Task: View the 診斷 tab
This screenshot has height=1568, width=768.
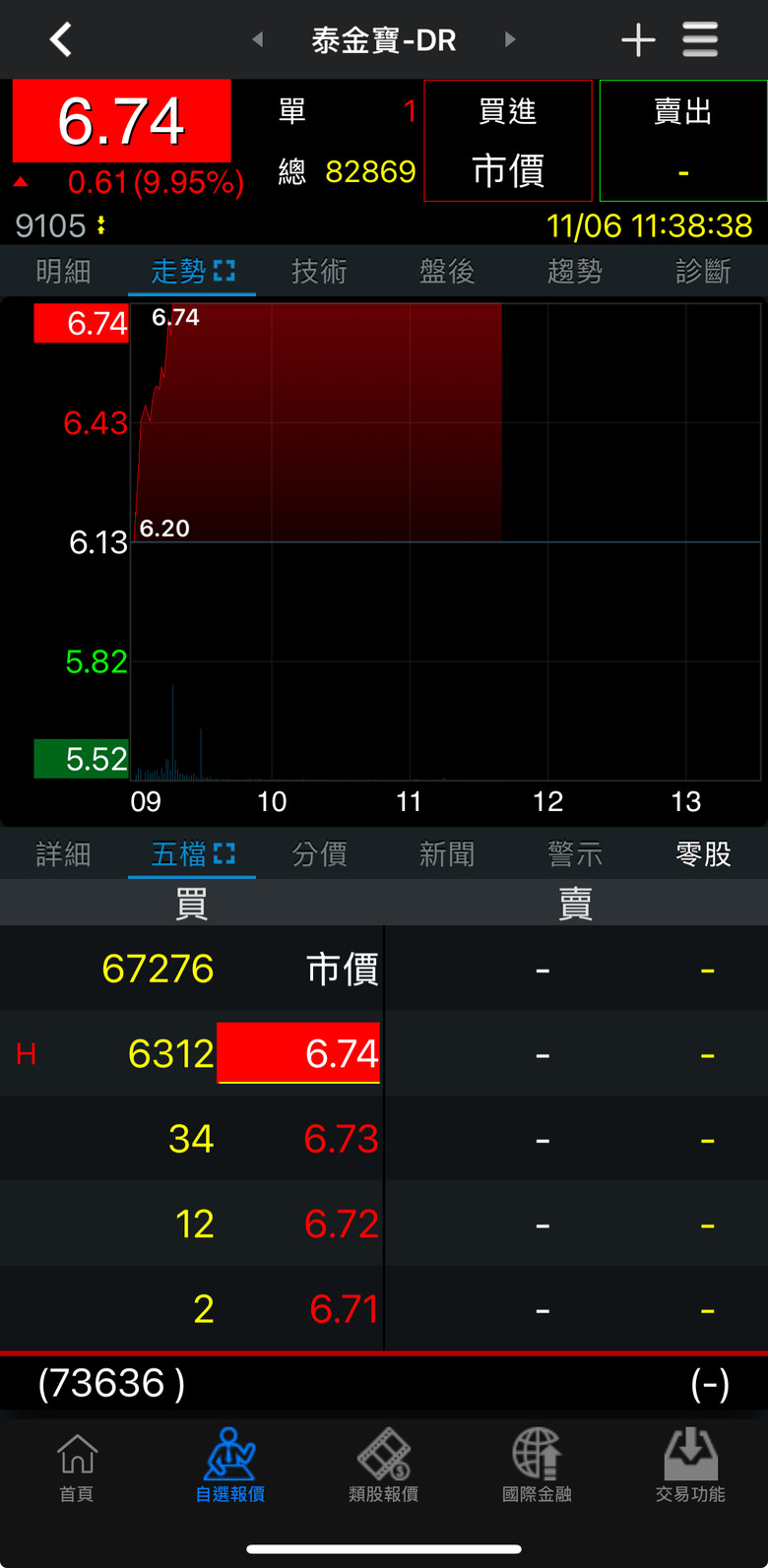Action: (x=703, y=271)
